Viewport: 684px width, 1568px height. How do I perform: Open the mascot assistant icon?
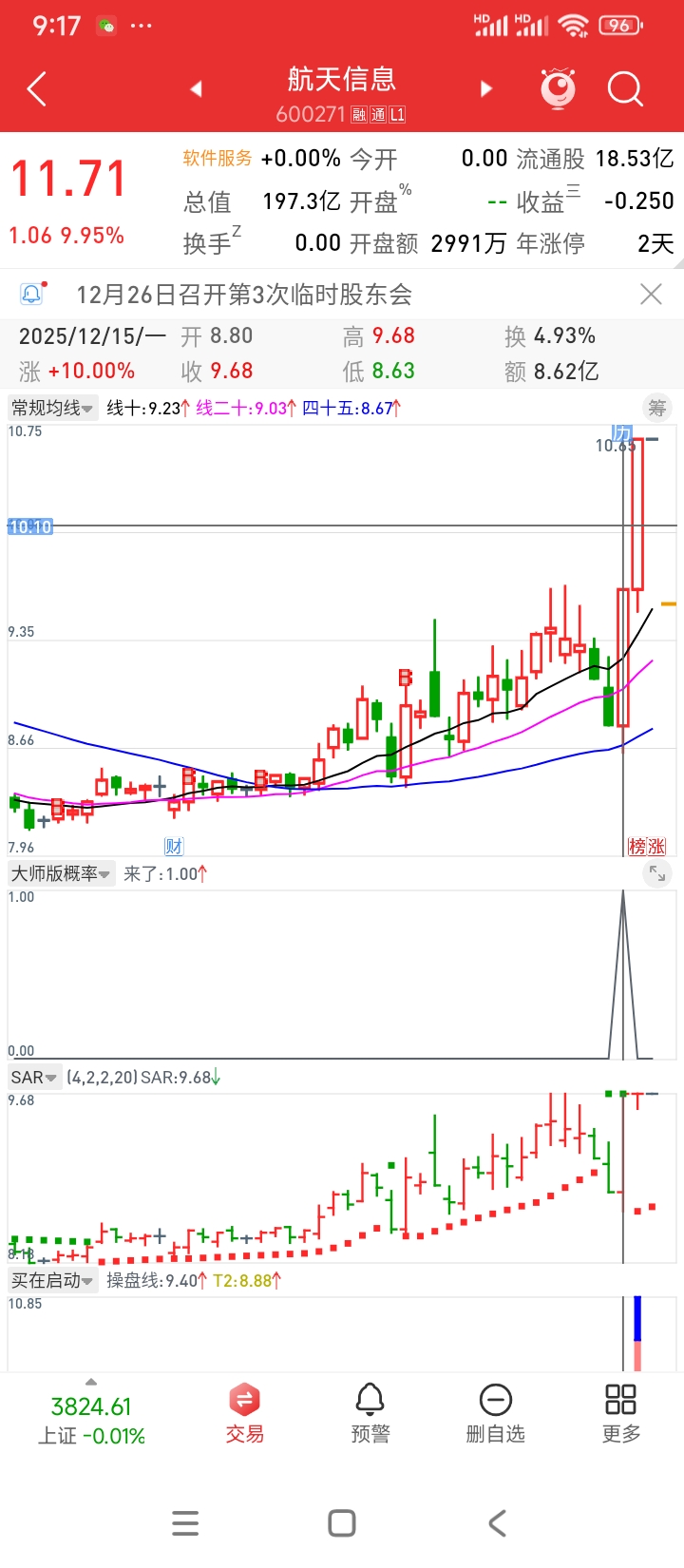[558, 88]
